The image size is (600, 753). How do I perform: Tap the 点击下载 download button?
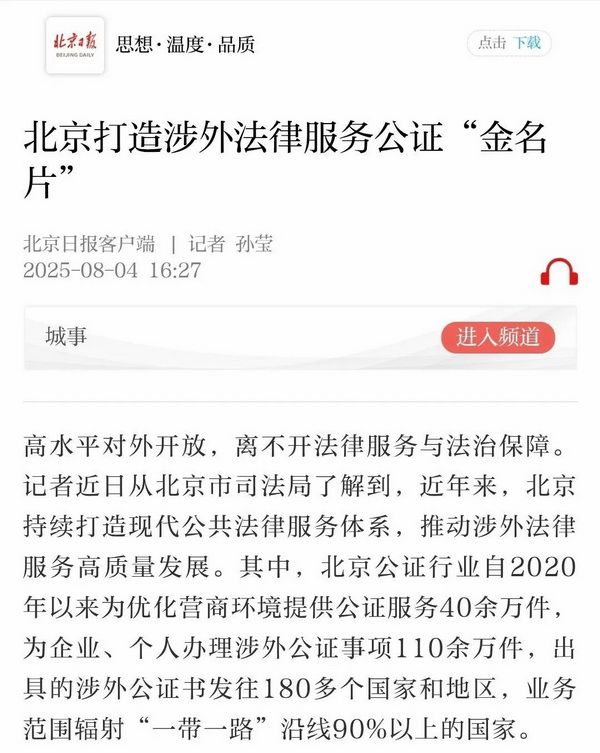pyautogui.click(x=508, y=43)
